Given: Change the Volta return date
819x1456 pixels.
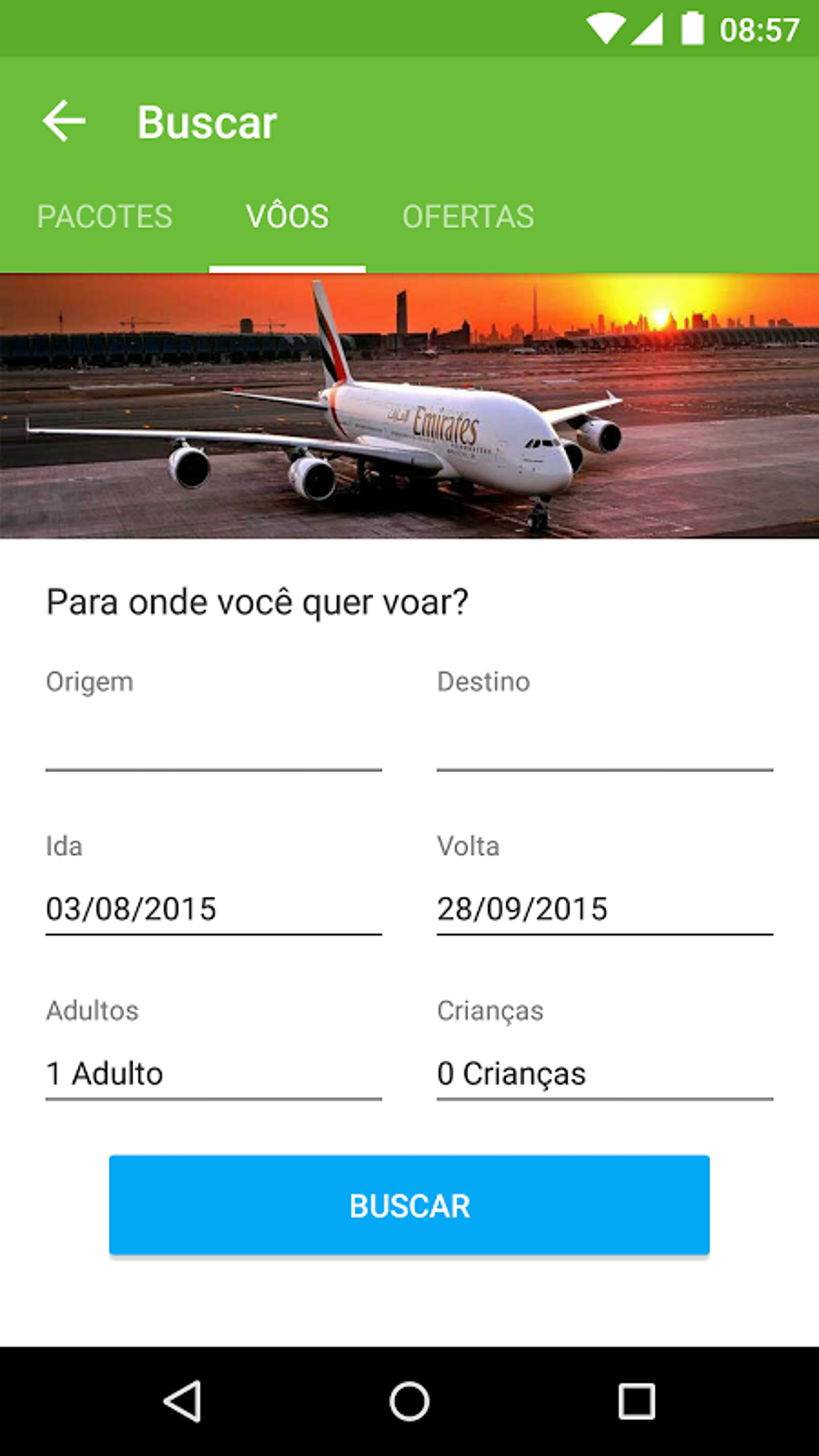Looking at the screenshot, I should tap(604, 909).
